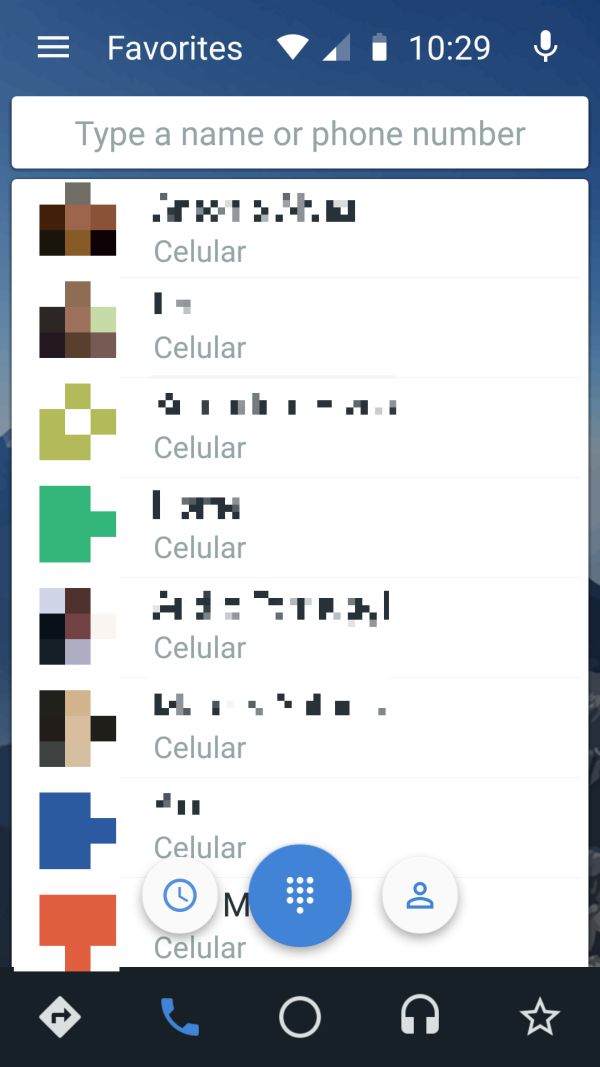Call the first favorite contact in list
The image size is (600, 1067).
pyautogui.click(x=300, y=229)
